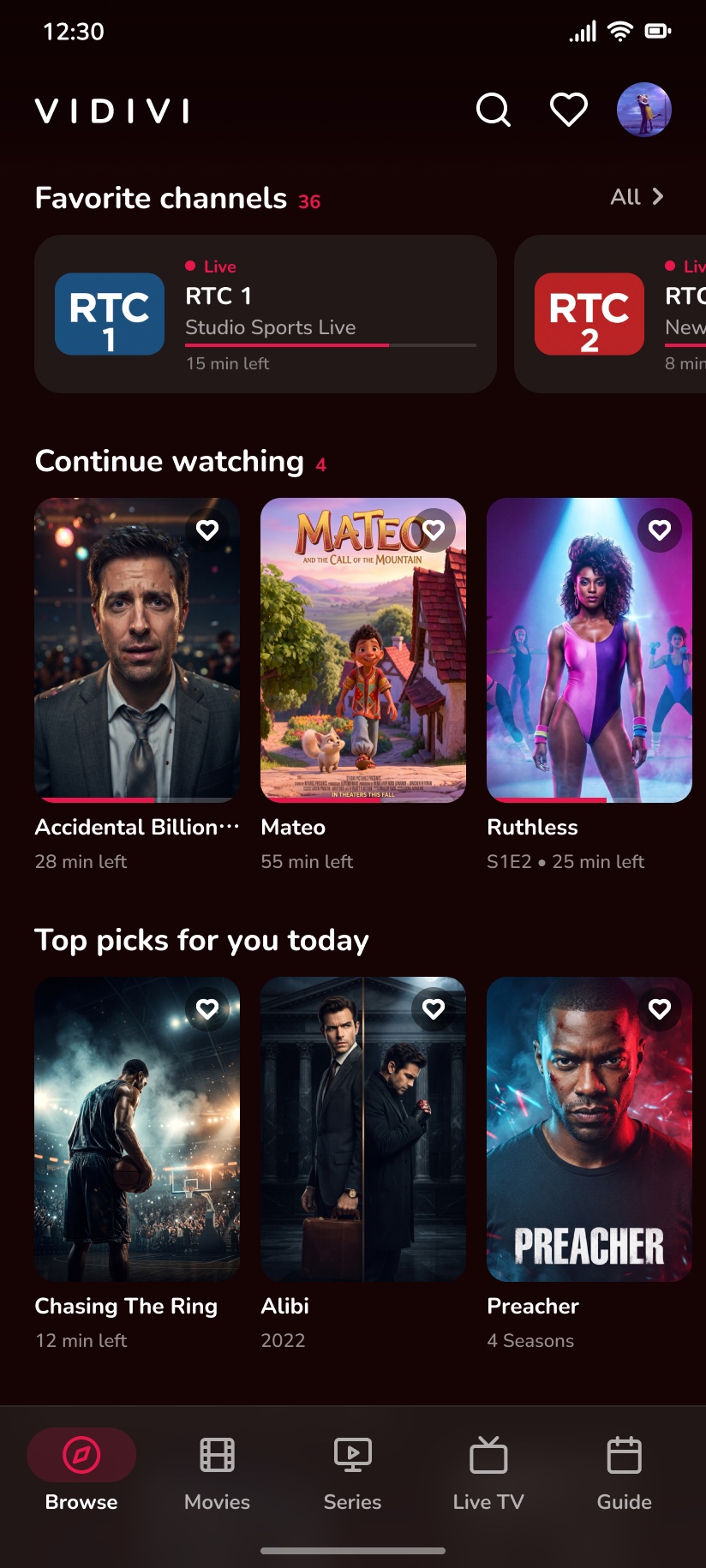Image resolution: width=706 pixels, height=1568 pixels.
Task: Open the profile avatar
Action: [644, 110]
